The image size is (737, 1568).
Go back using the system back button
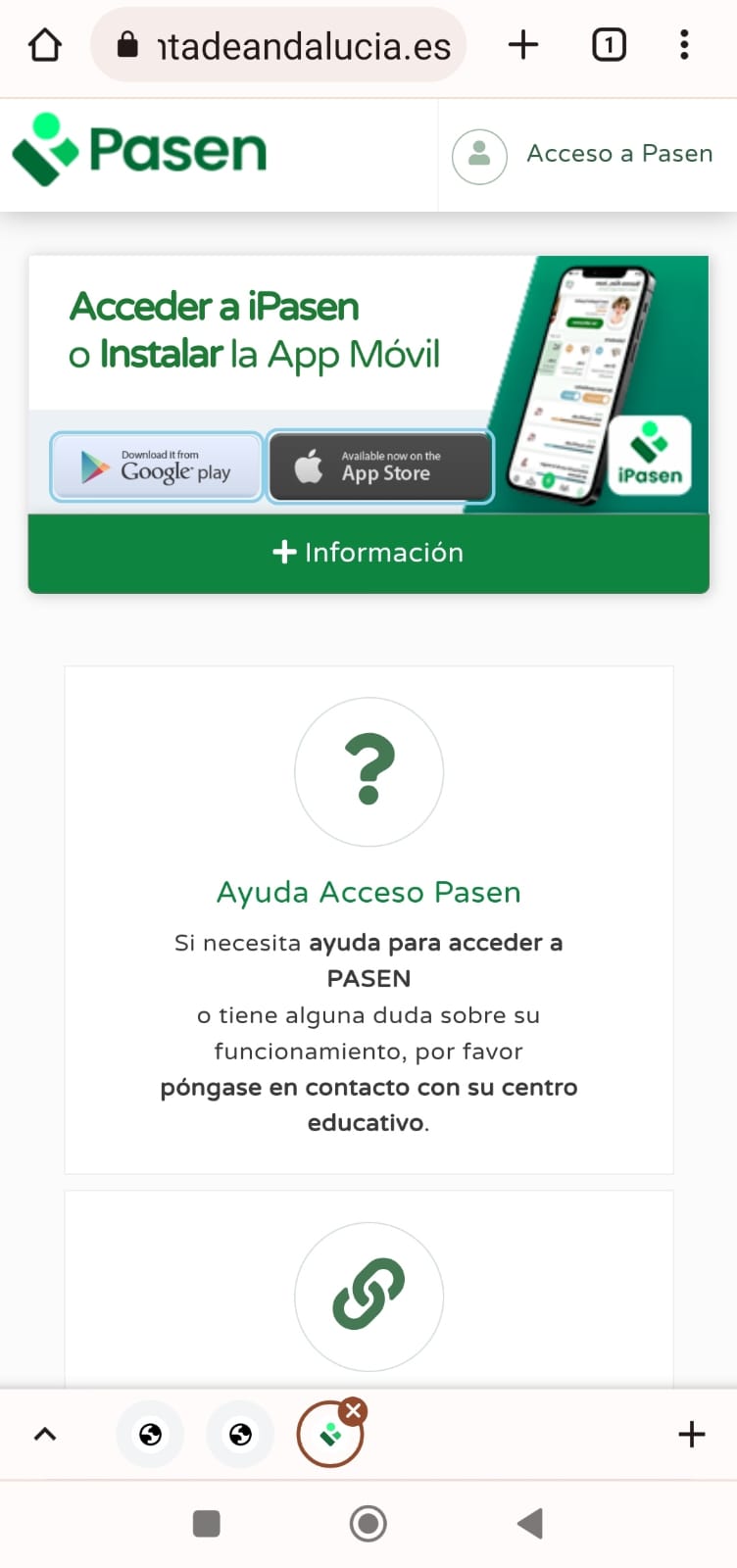click(530, 1524)
